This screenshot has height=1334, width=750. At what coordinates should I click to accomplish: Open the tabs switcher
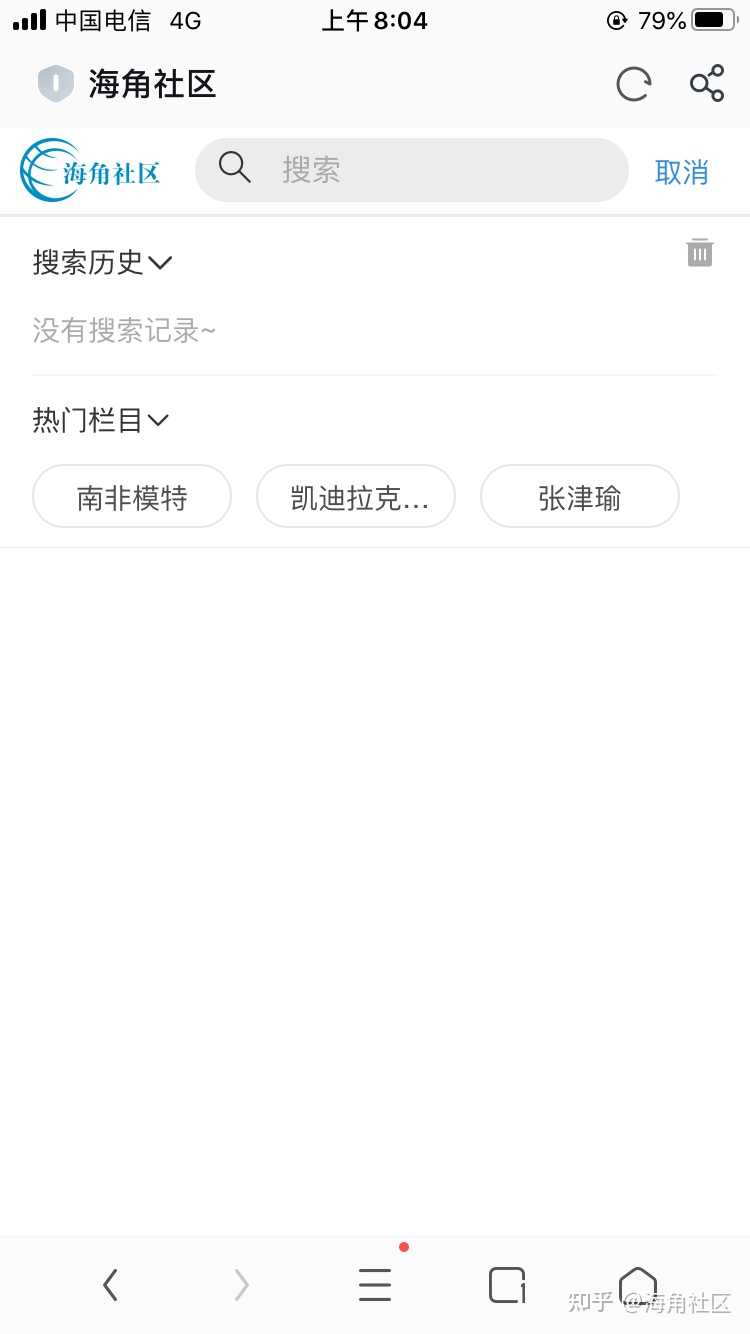(507, 1285)
